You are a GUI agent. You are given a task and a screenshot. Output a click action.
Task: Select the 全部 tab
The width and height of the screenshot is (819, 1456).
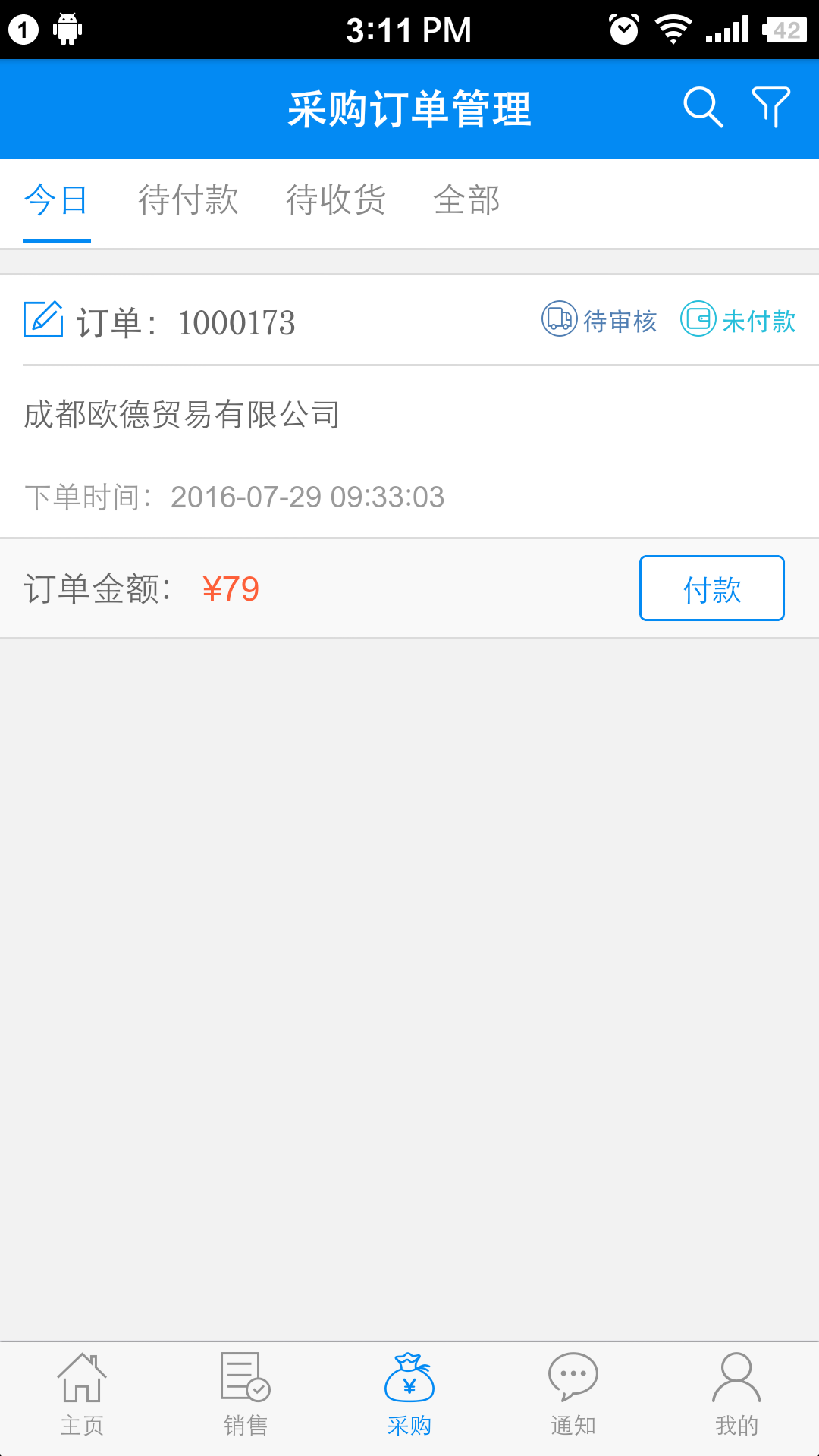point(466,200)
